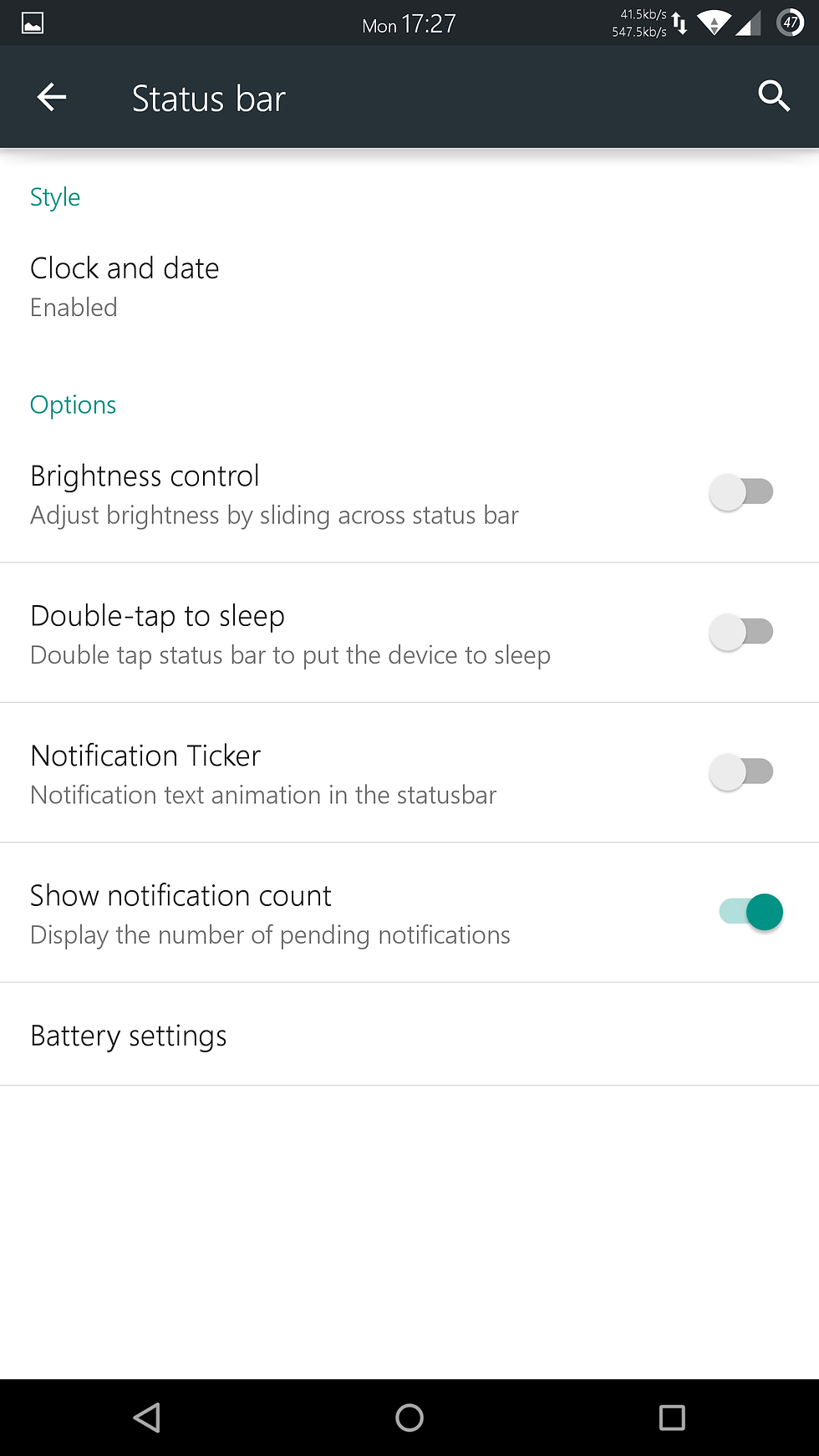Enable the Notification Ticker switch
The height and width of the screenshot is (1456, 819).
pyautogui.click(x=741, y=771)
